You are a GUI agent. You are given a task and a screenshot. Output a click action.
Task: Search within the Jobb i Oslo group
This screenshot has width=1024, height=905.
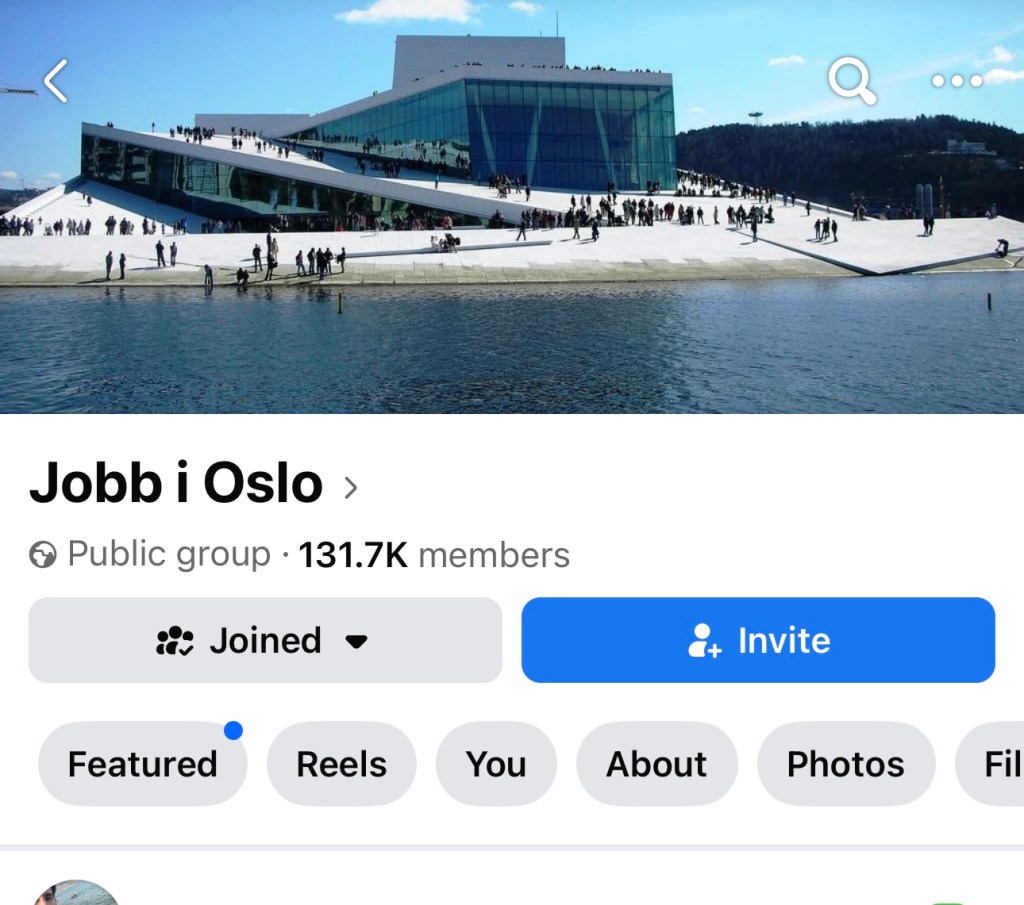click(852, 80)
